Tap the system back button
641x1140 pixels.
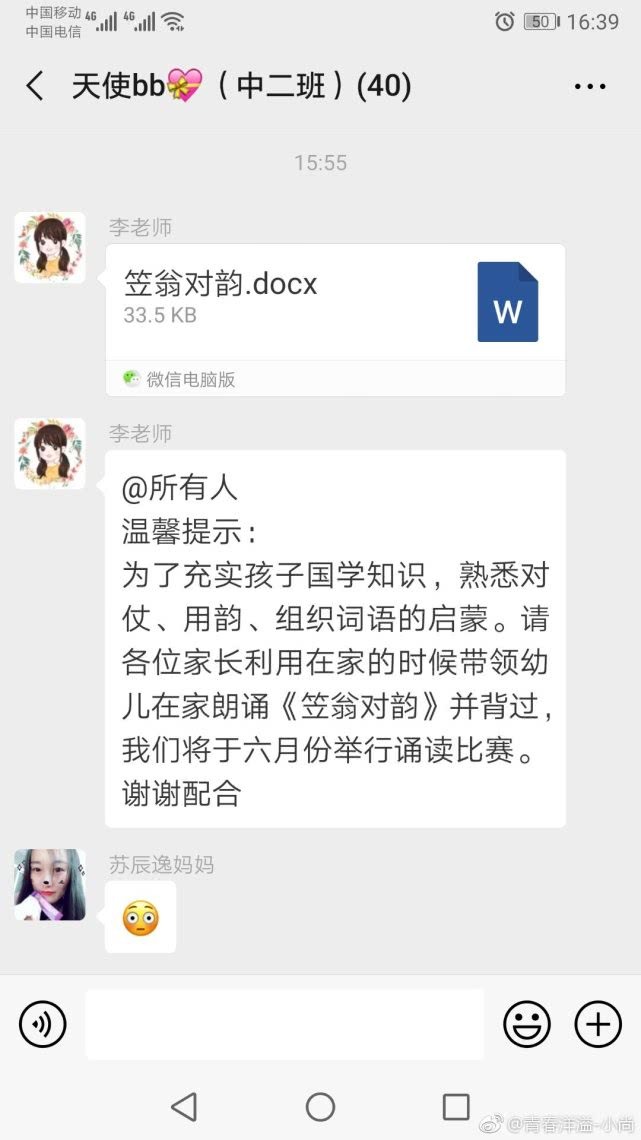(x=183, y=1106)
